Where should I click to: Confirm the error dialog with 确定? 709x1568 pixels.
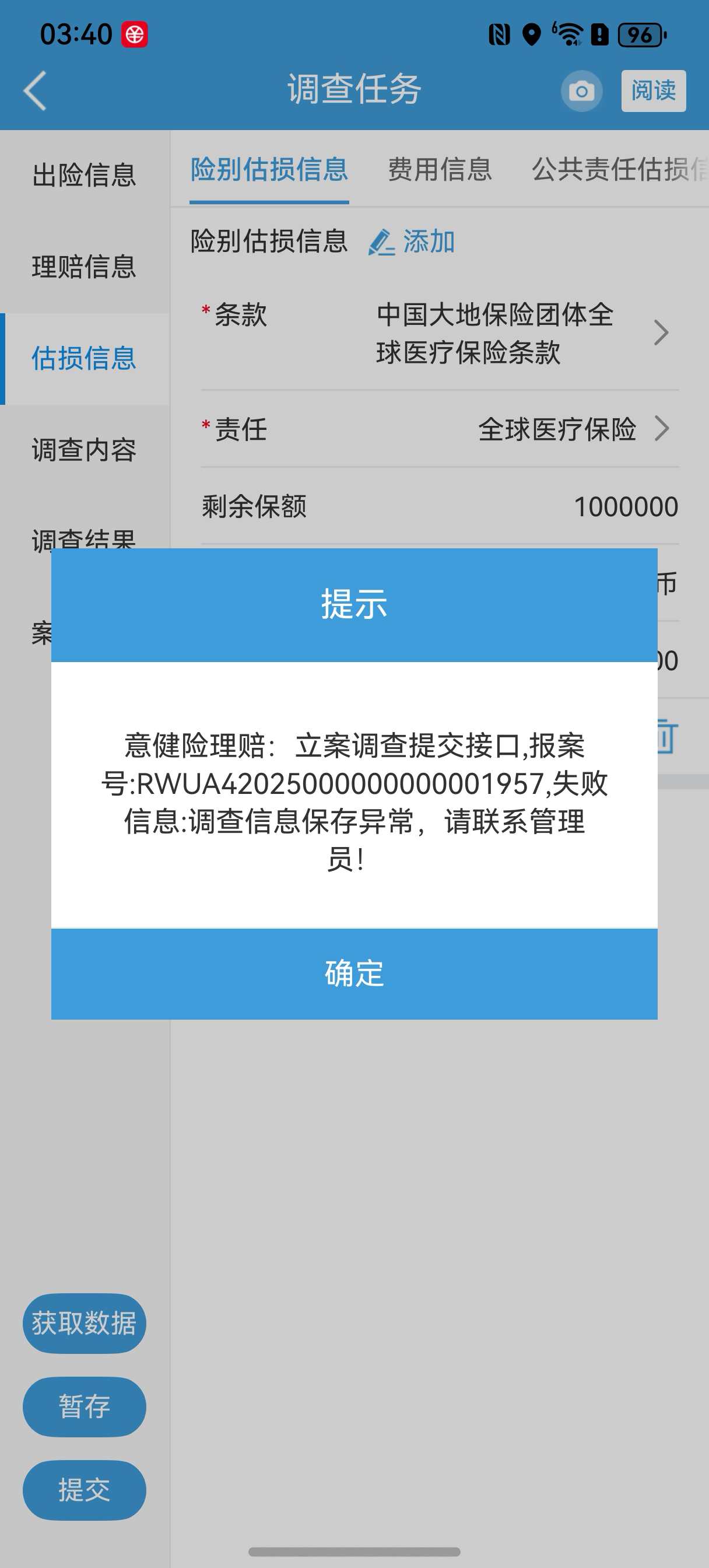tap(354, 974)
